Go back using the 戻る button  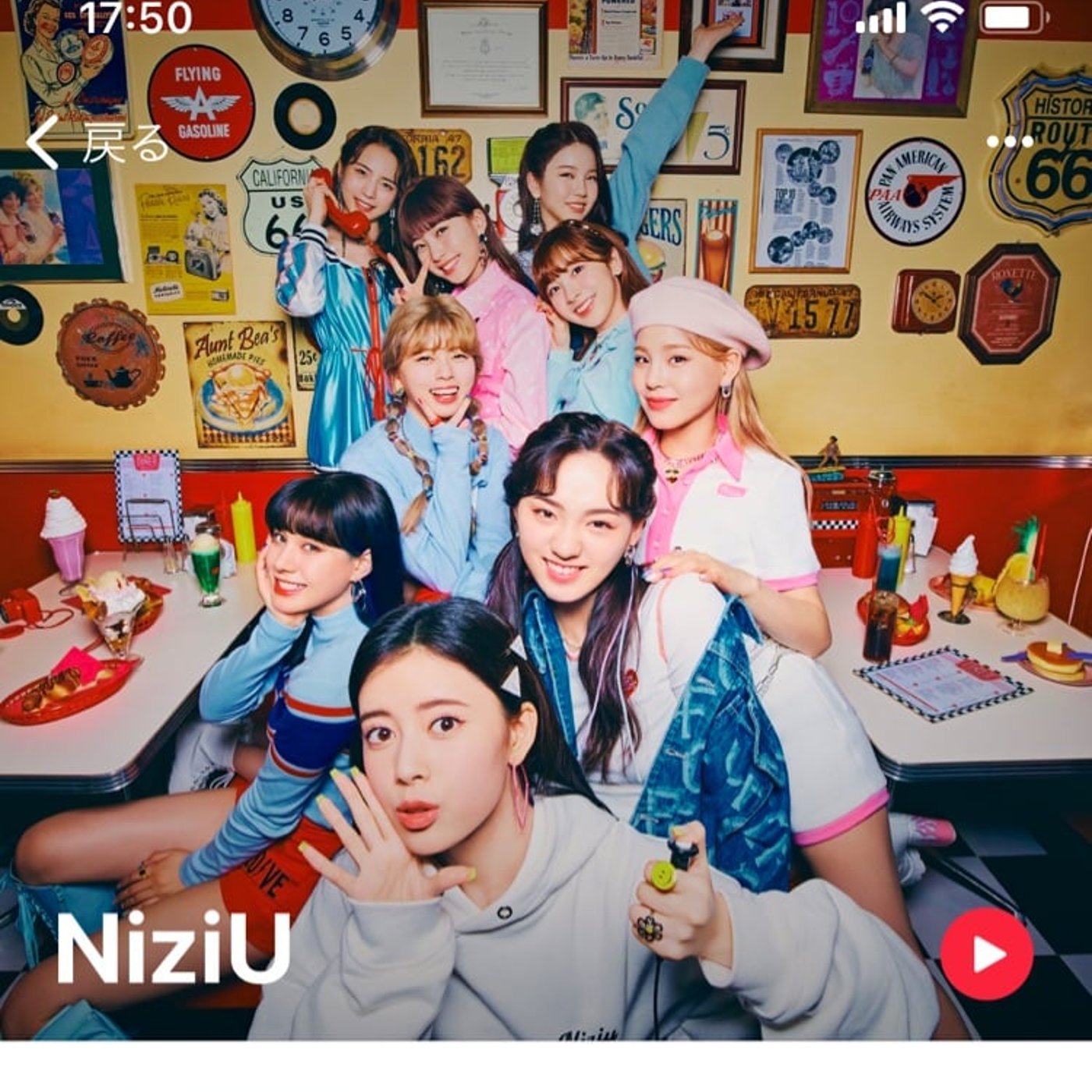97,143
